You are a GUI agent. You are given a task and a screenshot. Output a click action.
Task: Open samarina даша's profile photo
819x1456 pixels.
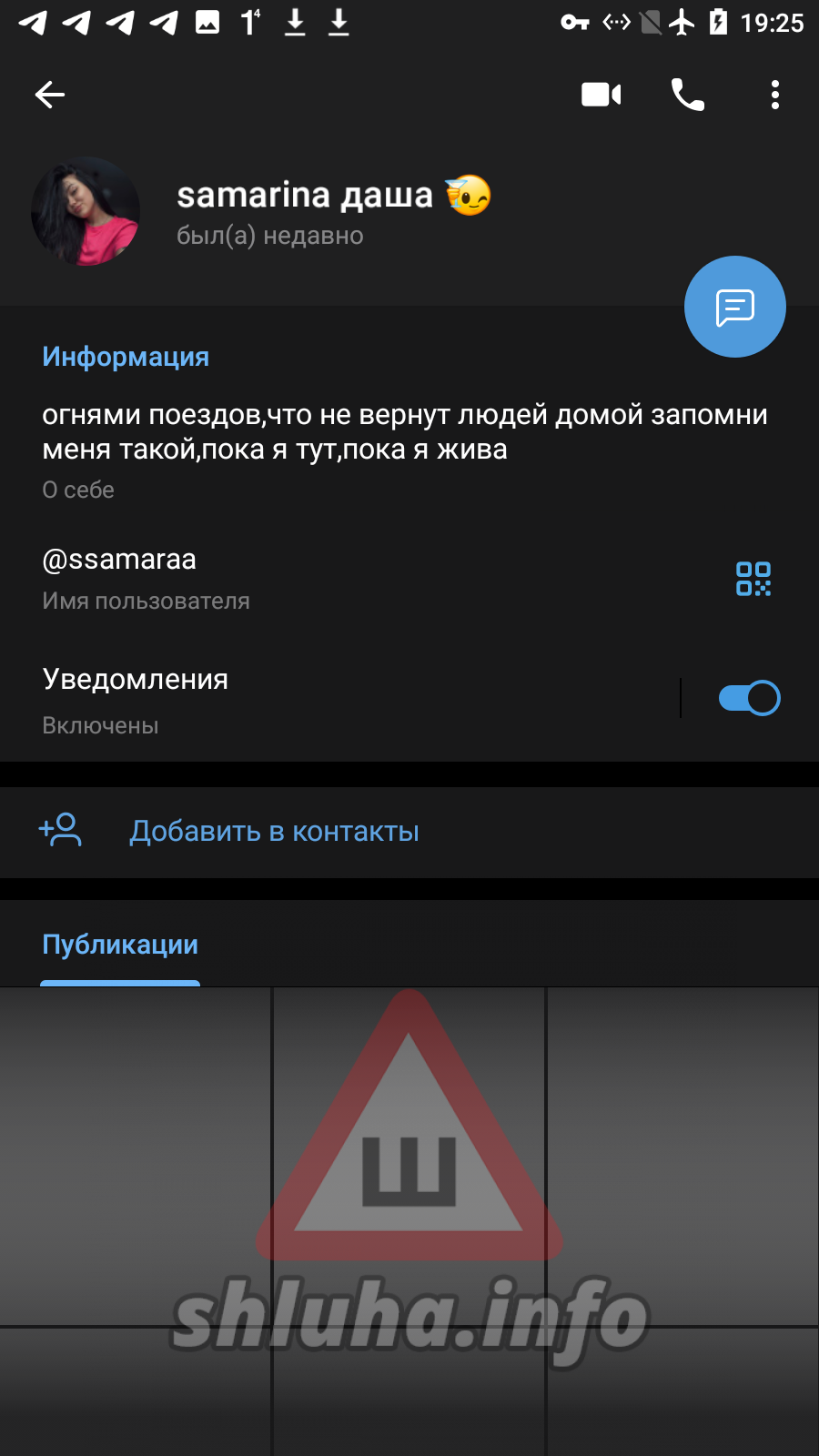click(86, 211)
